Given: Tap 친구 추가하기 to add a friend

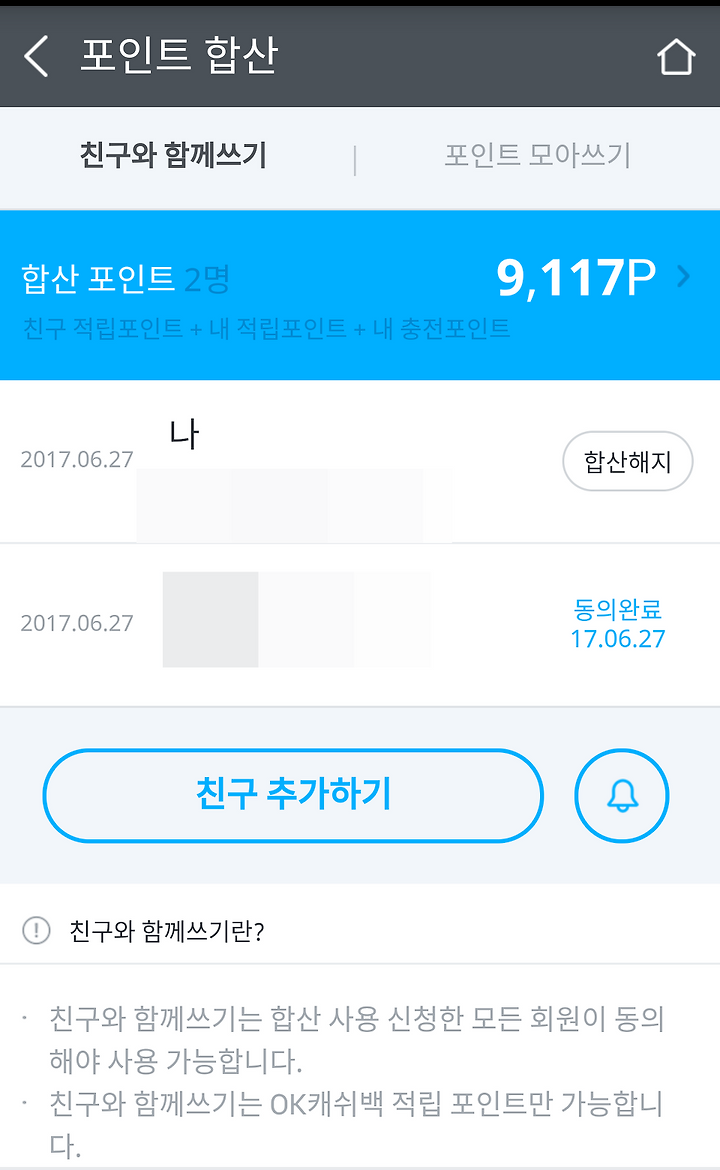Looking at the screenshot, I should pyautogui.click(x=293, y=795).
